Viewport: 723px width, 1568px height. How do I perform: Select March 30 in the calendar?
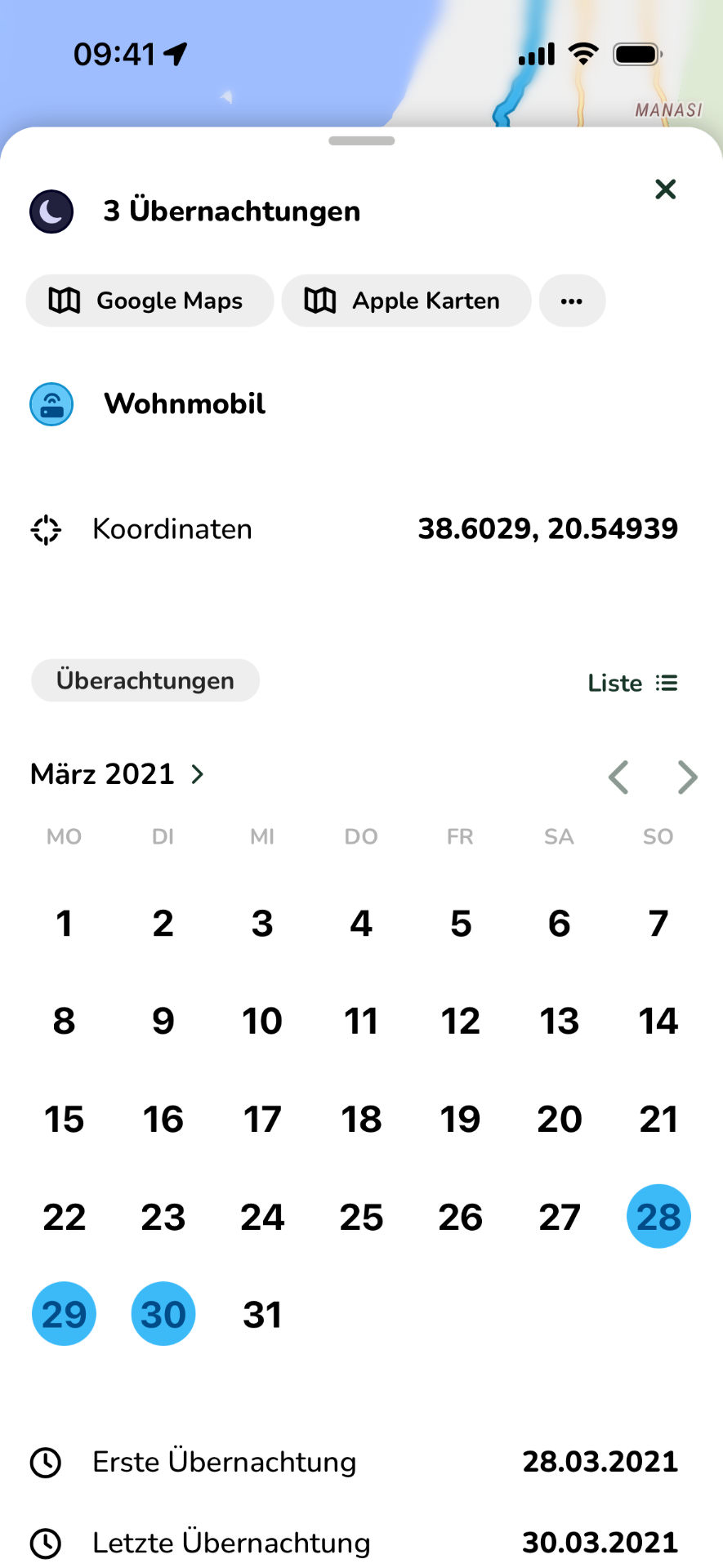click(163, 1314)
